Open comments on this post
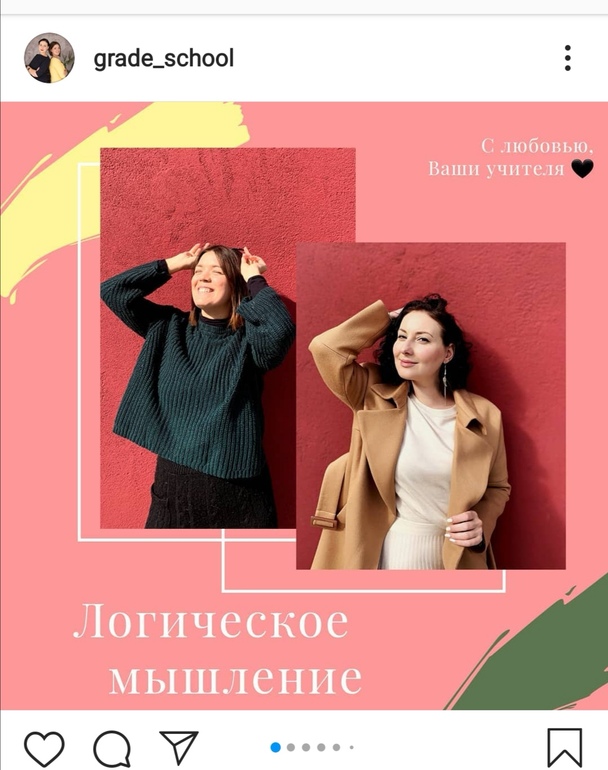 coord(112,747)
